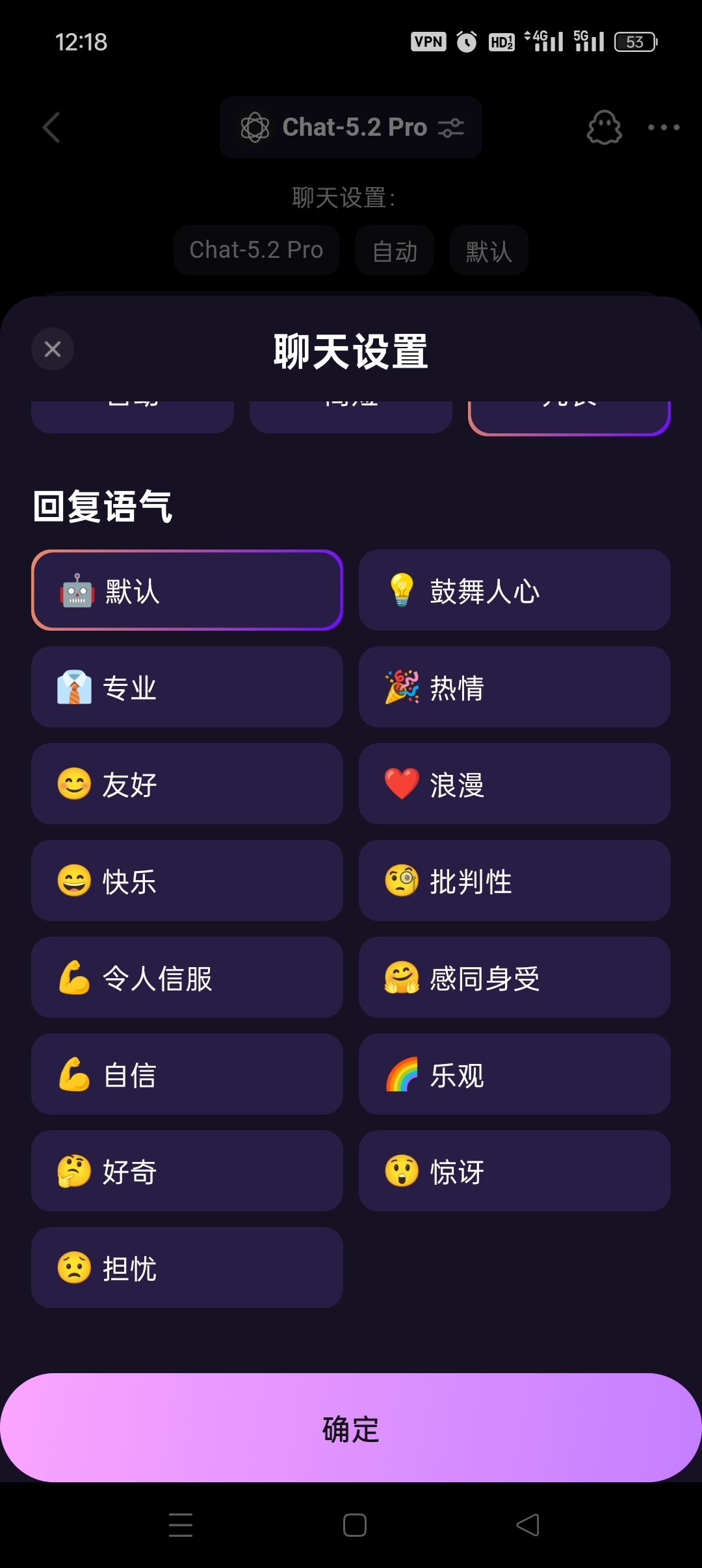The width and height of the screenshot is (702, 1568).
Task: Select the 快乐 tone
Action: (187, 881)
